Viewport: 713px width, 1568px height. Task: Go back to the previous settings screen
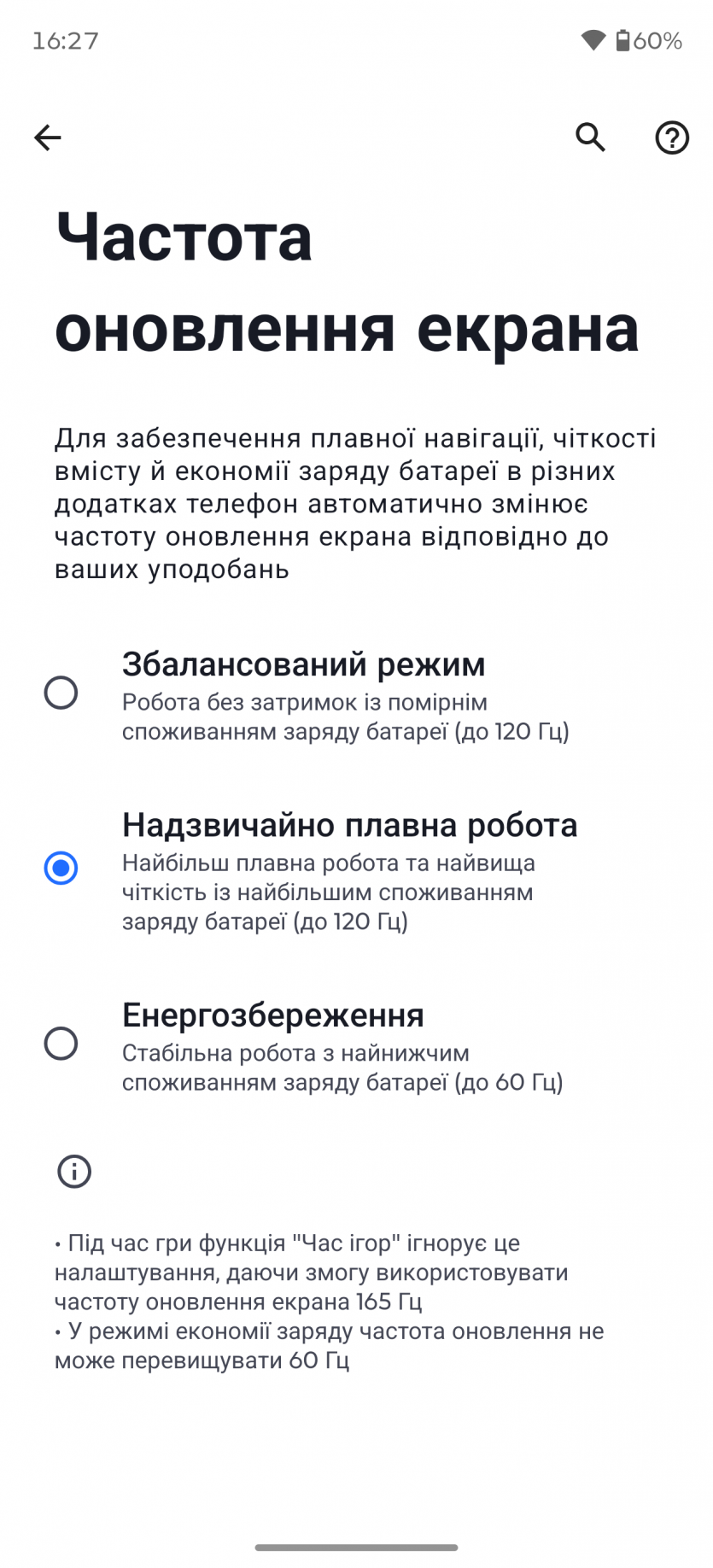pyautogui.click(x=48, y=137)
